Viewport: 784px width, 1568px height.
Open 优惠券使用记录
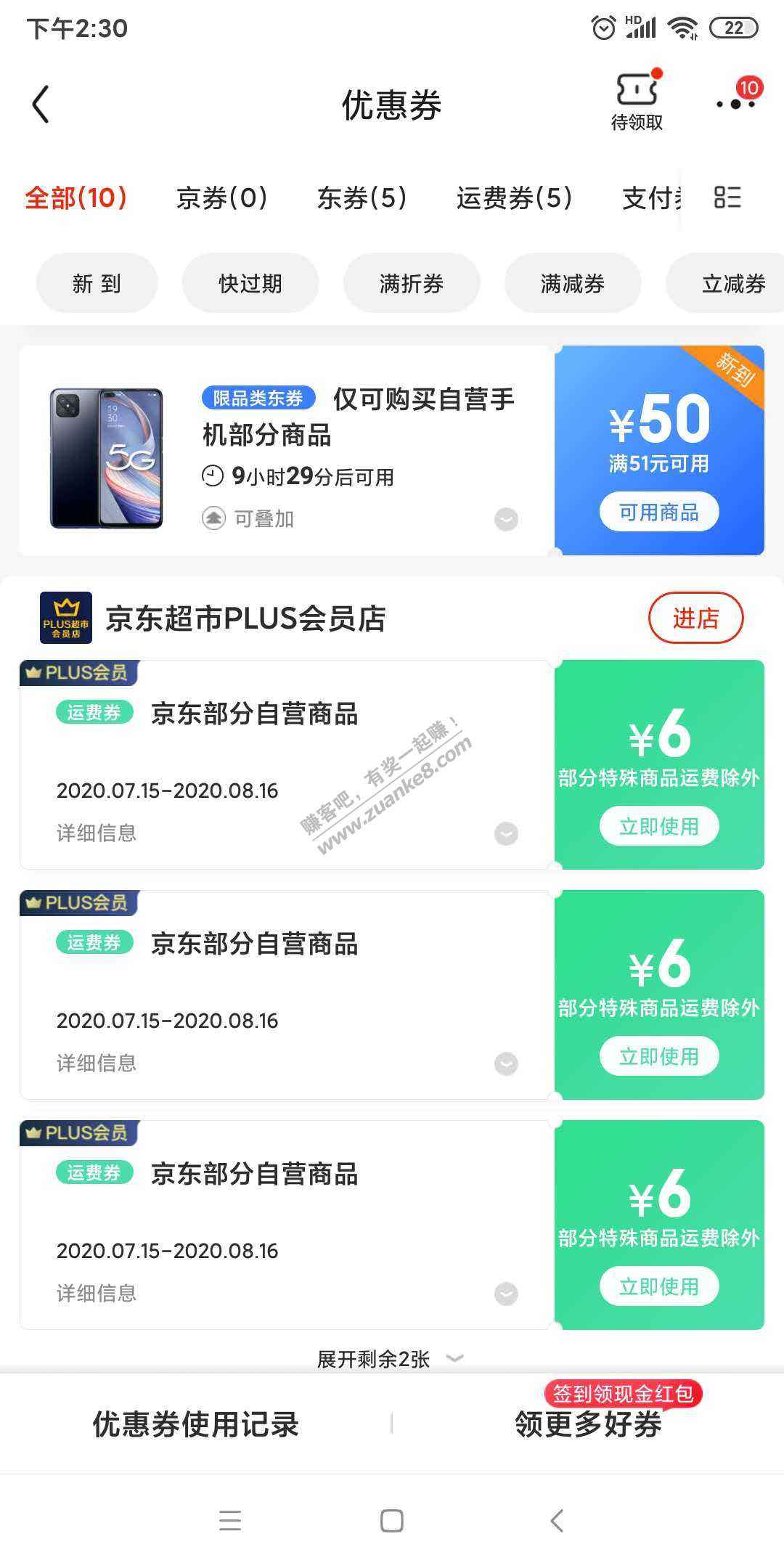(195, 1424)
